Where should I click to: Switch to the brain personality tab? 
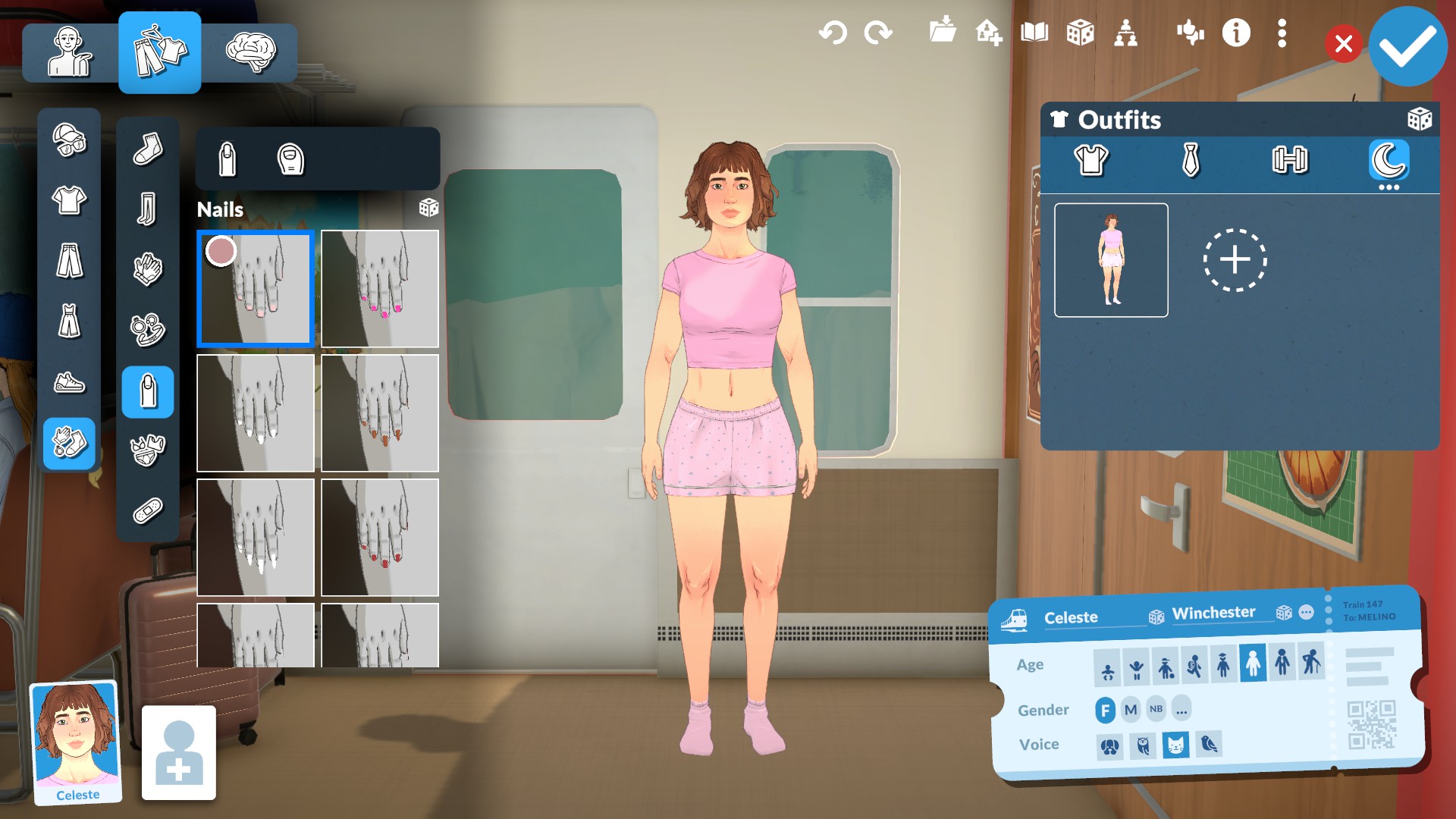pyautogui.click(x=250, y=52)
